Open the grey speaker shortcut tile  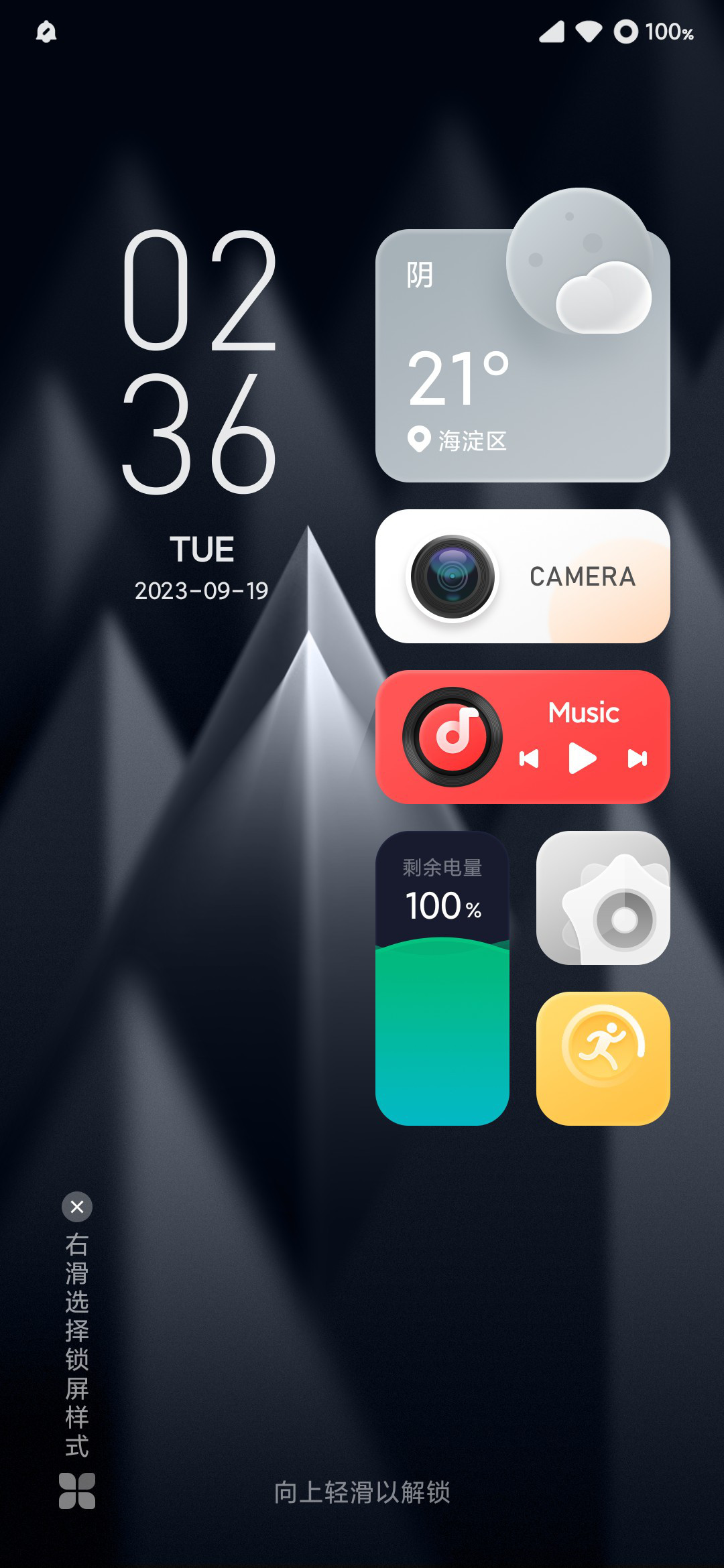click(x=603, y=898)
